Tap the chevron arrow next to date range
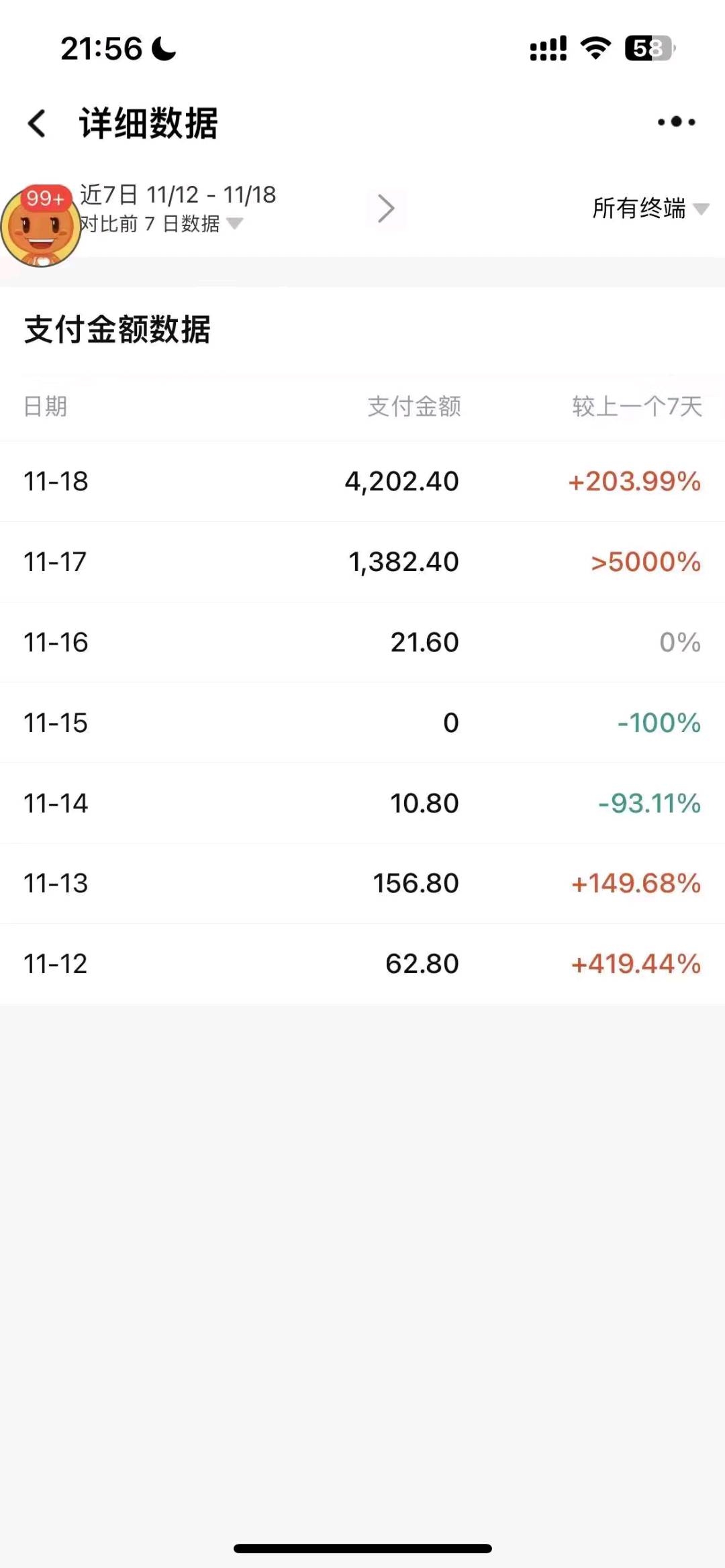 [x=386, y=209]
